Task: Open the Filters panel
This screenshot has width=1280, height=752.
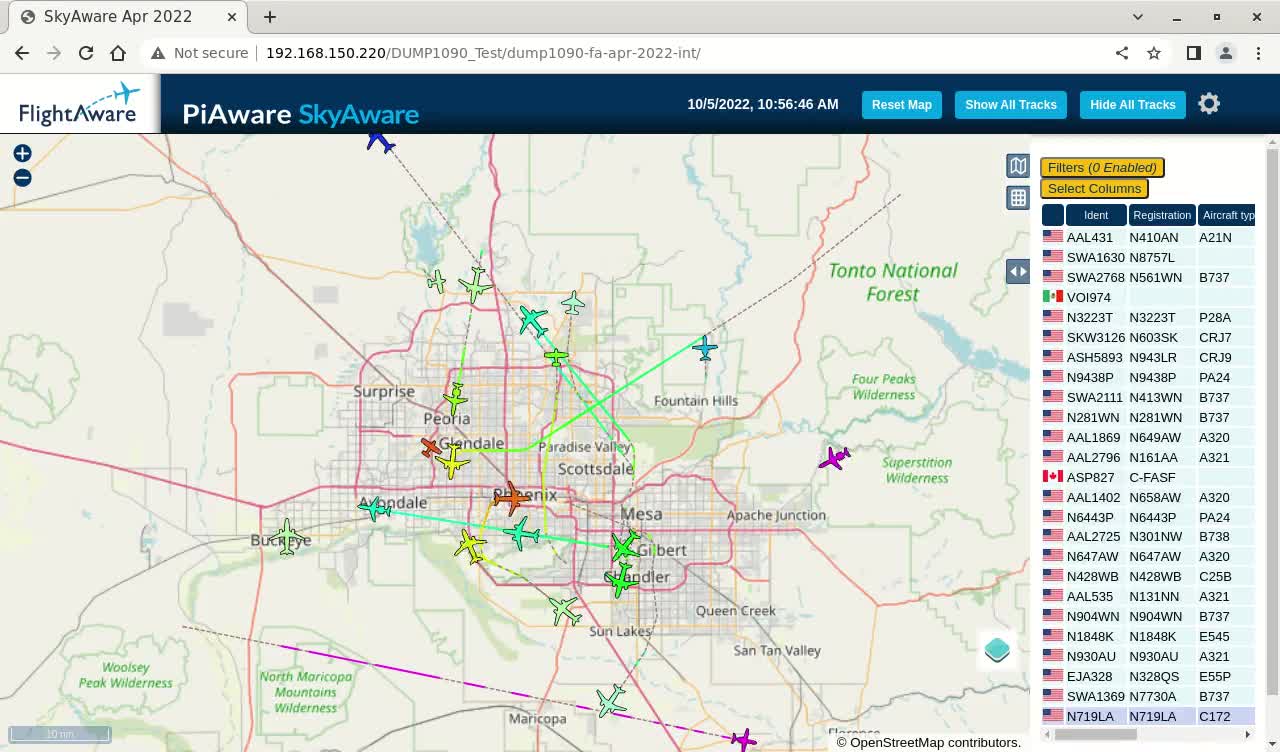Action: [1102, 168]
